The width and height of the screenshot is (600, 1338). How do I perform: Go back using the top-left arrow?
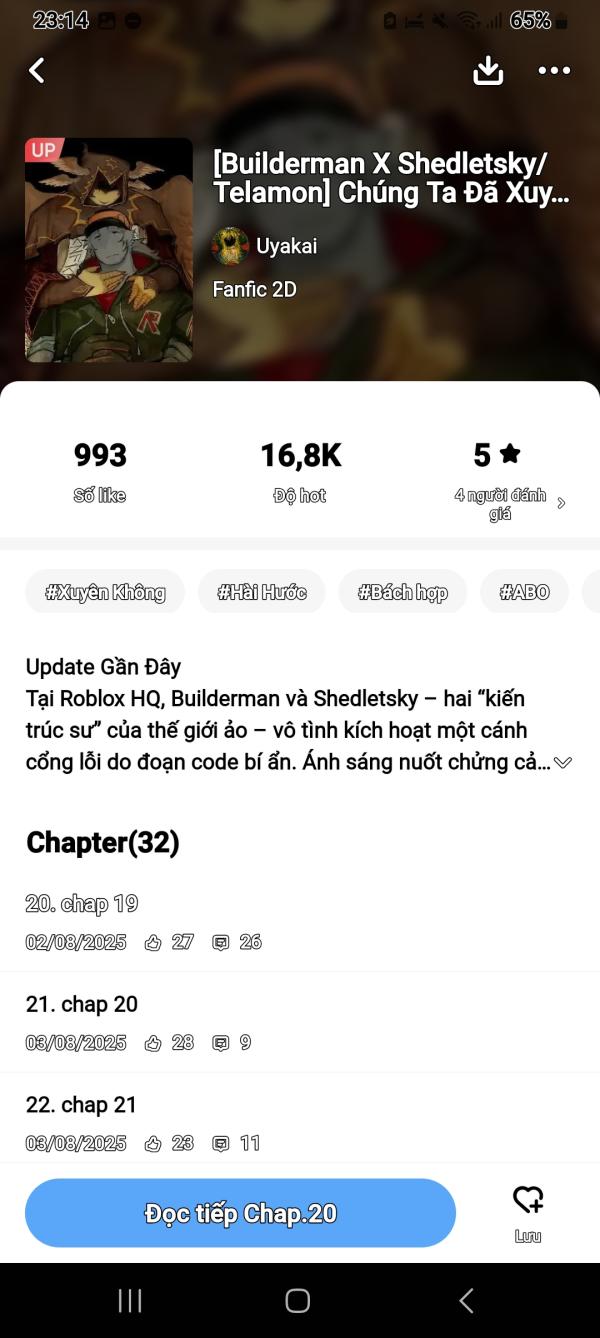(x=37, y=70)
